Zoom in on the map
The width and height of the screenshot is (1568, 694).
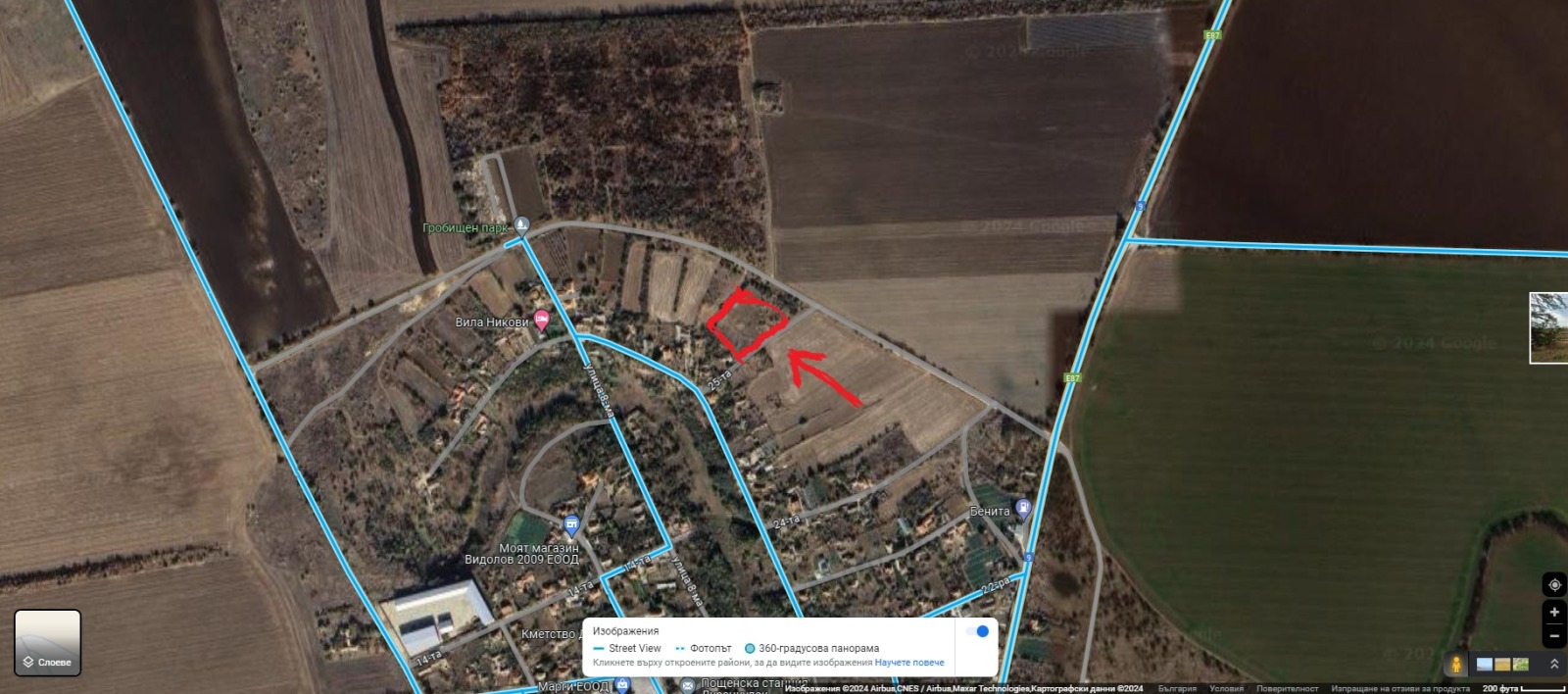pyautogui.click(x=1554, y=612)
